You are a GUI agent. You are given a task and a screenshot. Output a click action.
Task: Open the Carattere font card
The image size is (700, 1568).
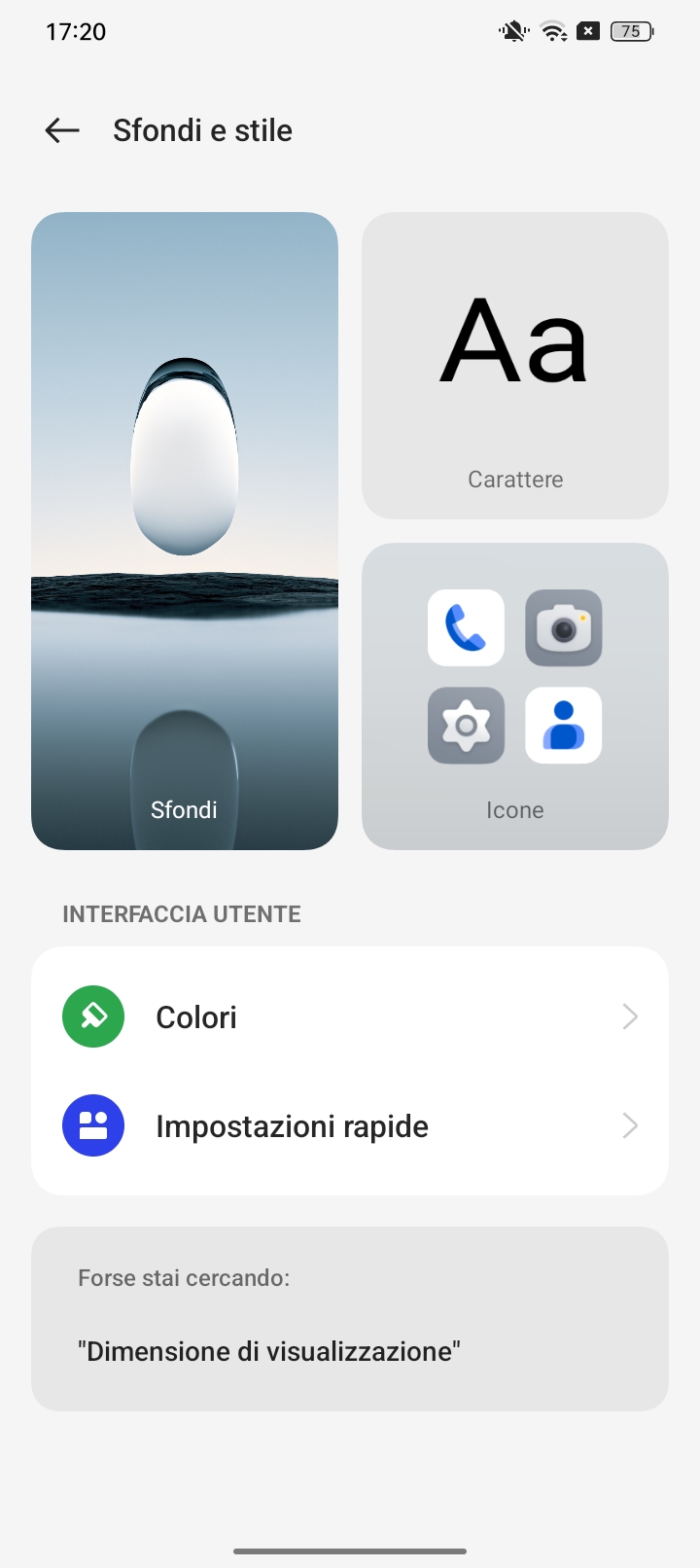514,366
